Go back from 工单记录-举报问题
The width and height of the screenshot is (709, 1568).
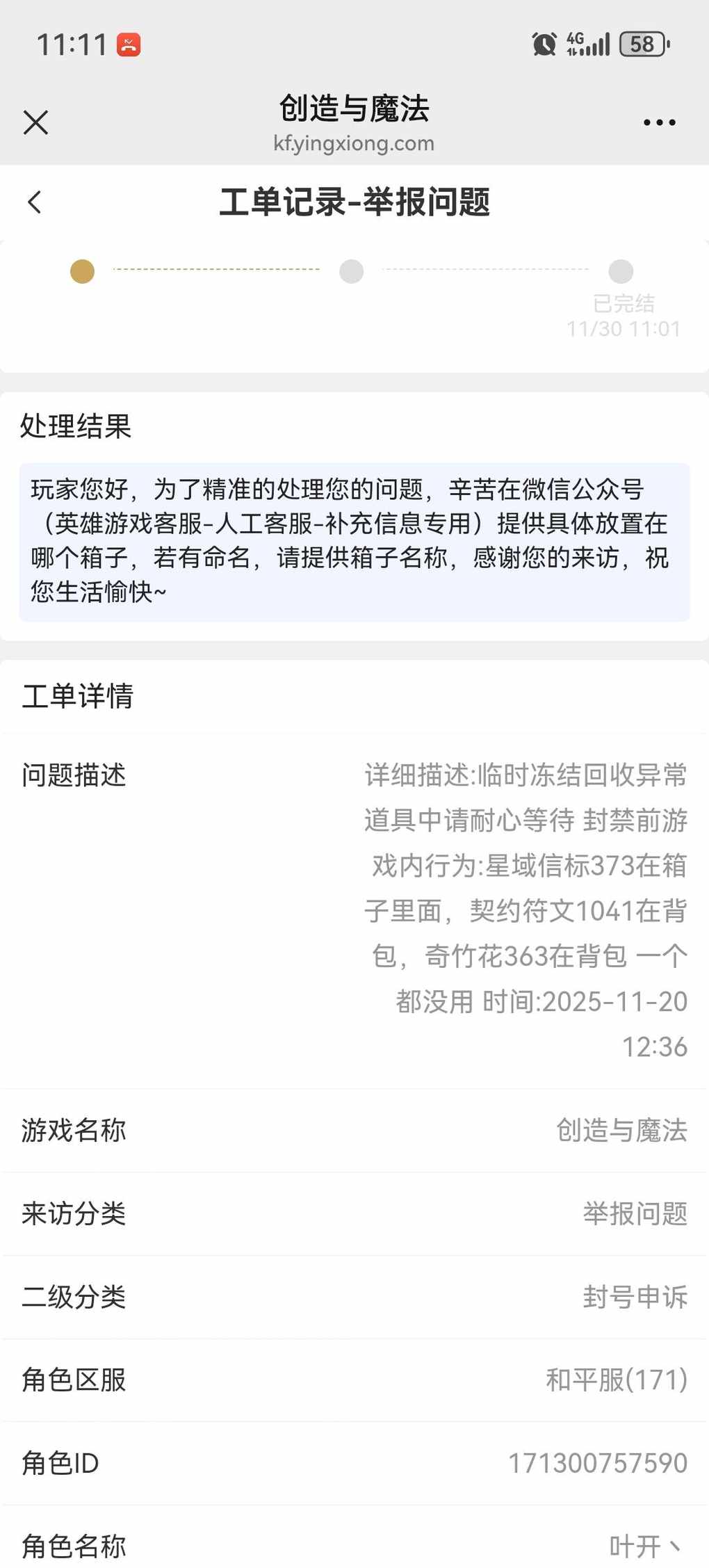click(x=35, y=202)
